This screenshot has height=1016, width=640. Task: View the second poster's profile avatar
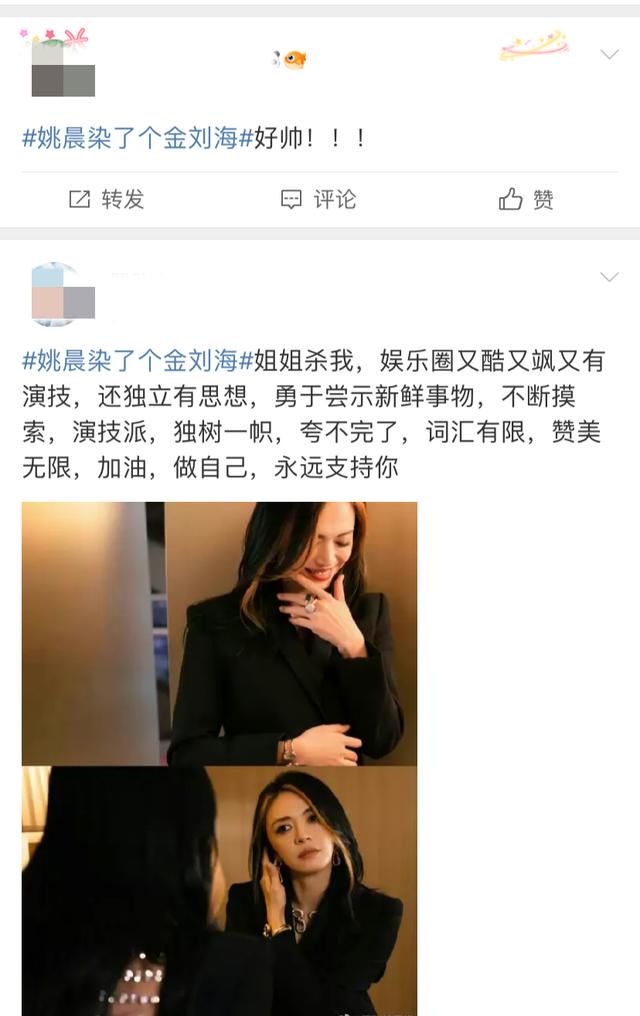62,294
